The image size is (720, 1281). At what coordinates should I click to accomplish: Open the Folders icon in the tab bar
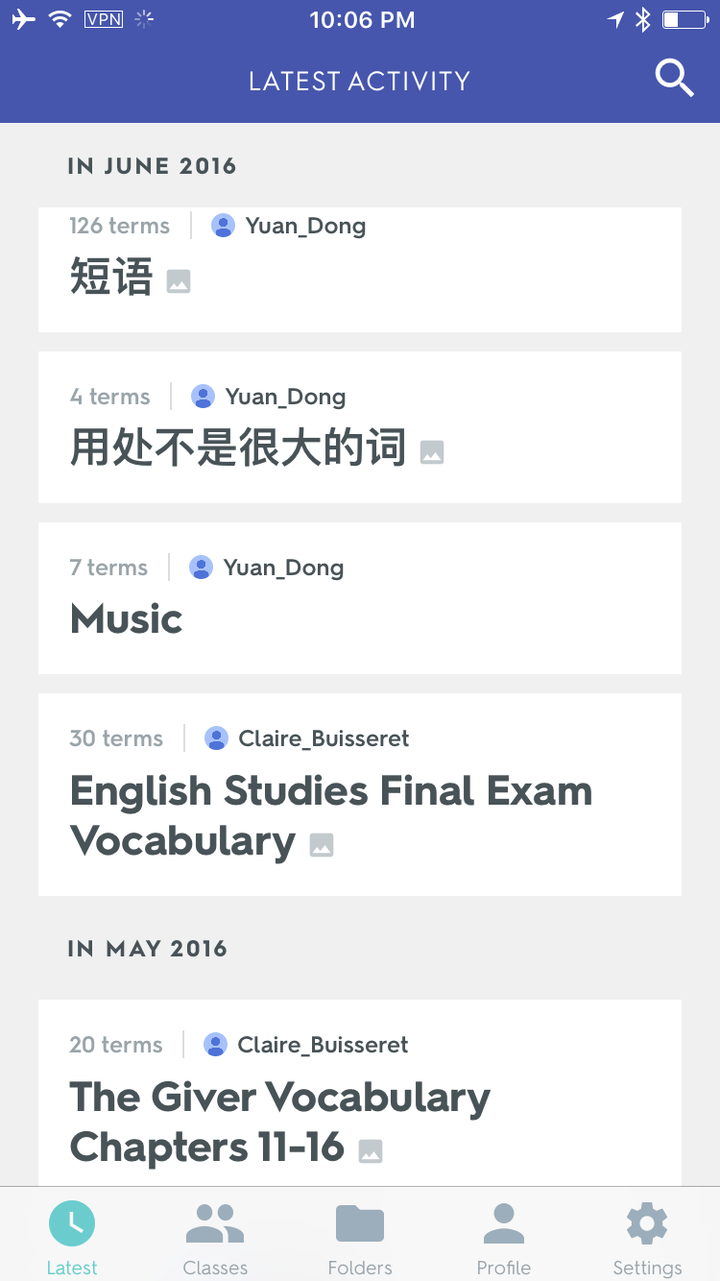point(359,1222)
